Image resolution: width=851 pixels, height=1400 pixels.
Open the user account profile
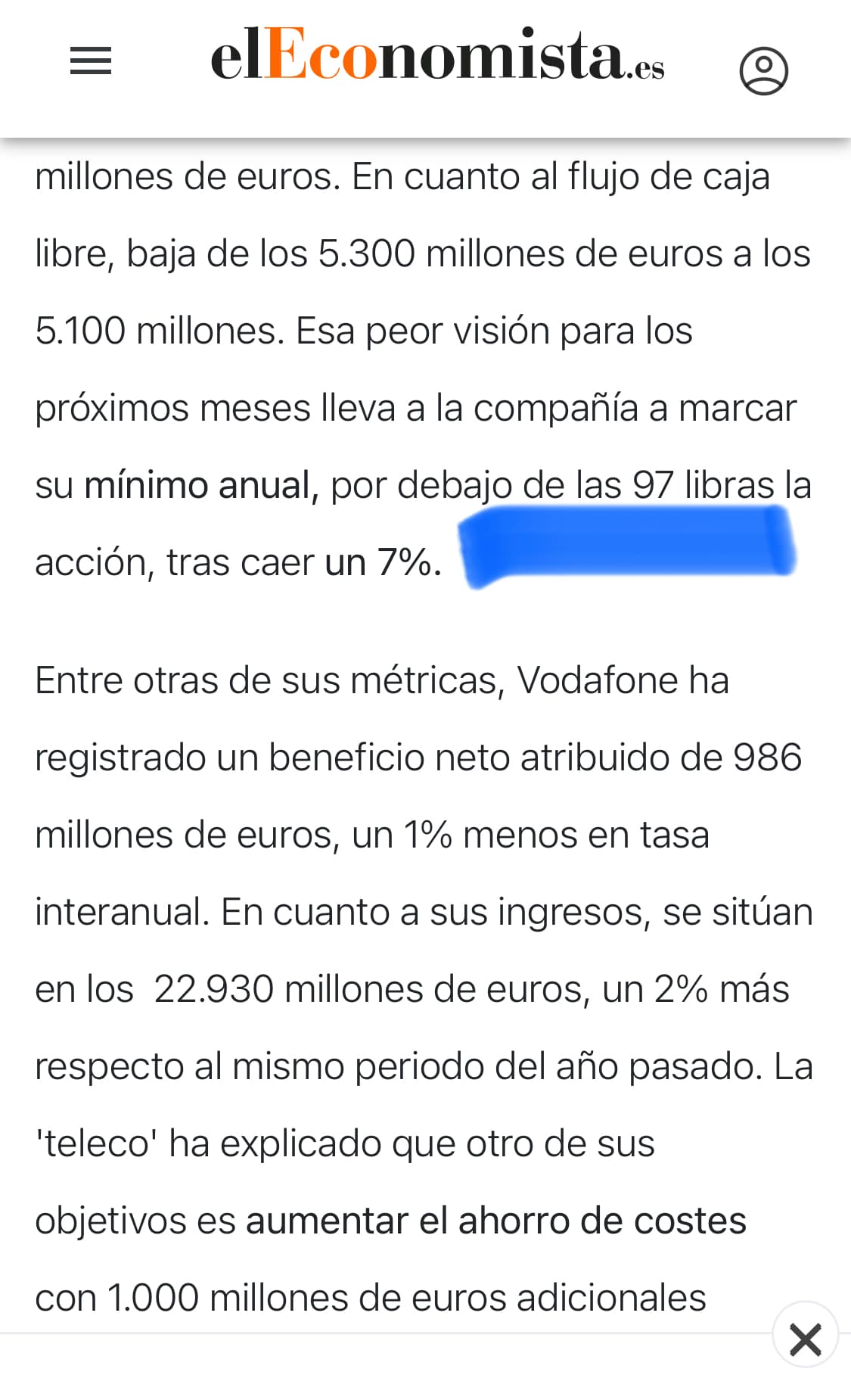763,70
